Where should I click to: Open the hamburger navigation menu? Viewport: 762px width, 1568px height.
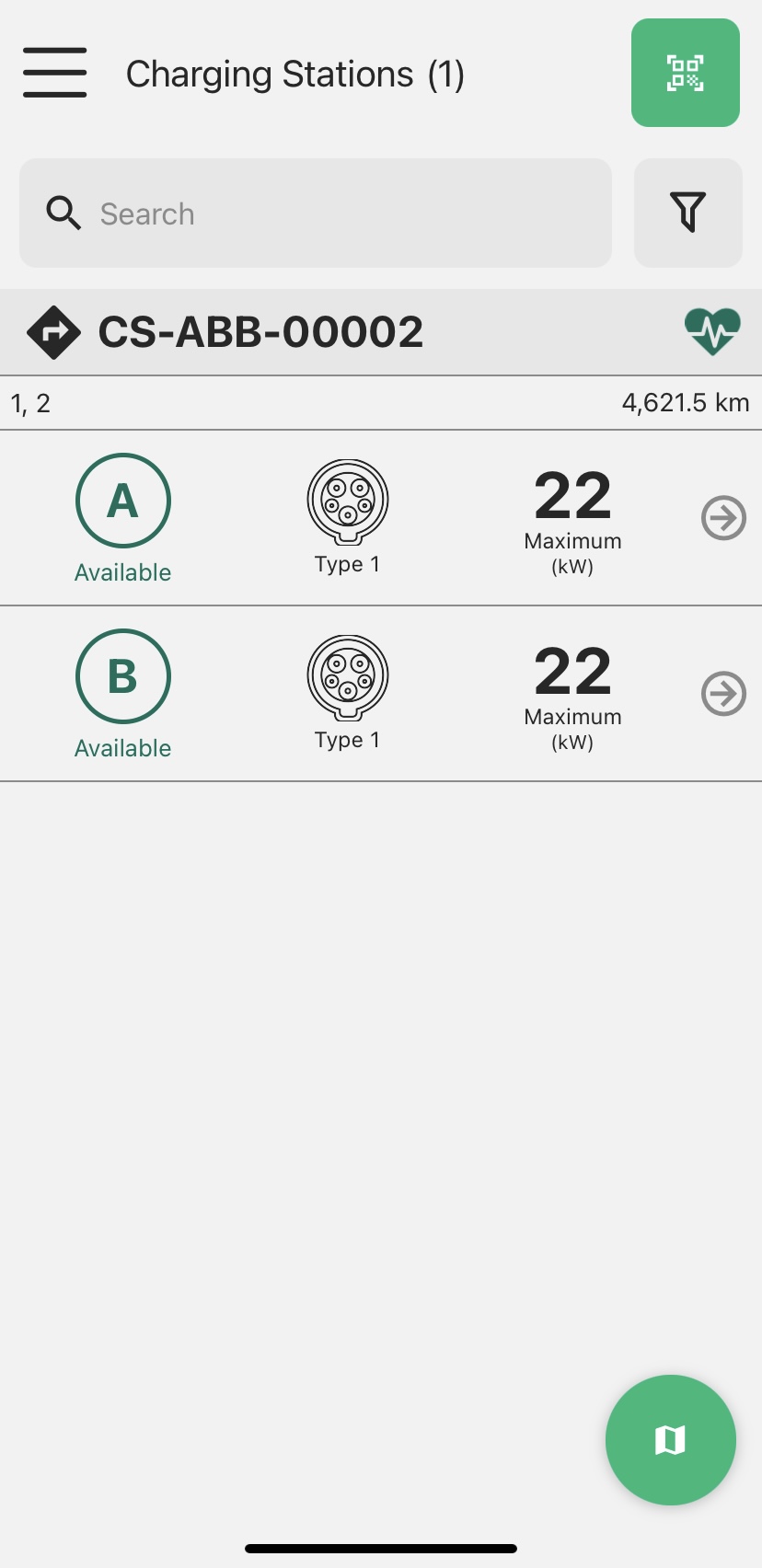(55, 73)
